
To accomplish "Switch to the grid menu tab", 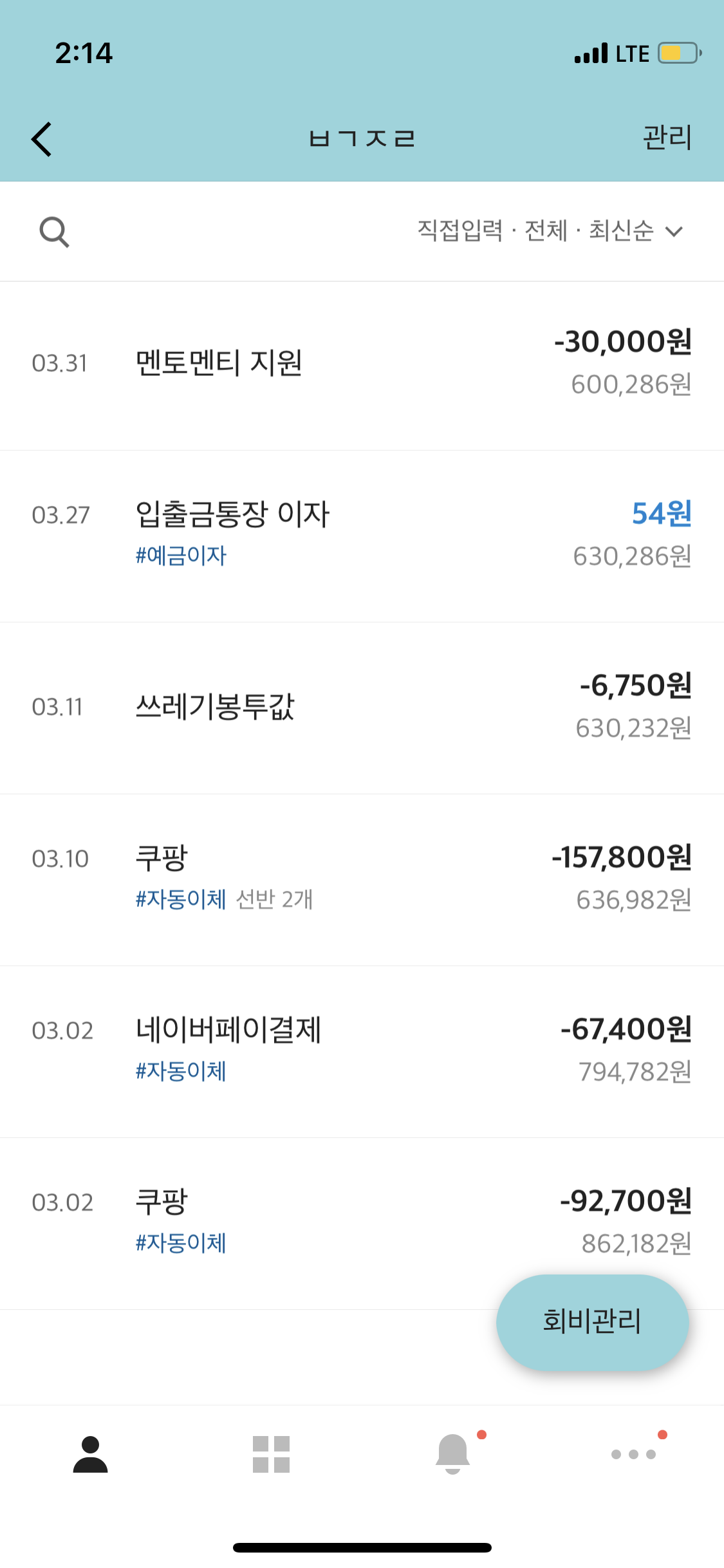I will [x=271, y=1455].
